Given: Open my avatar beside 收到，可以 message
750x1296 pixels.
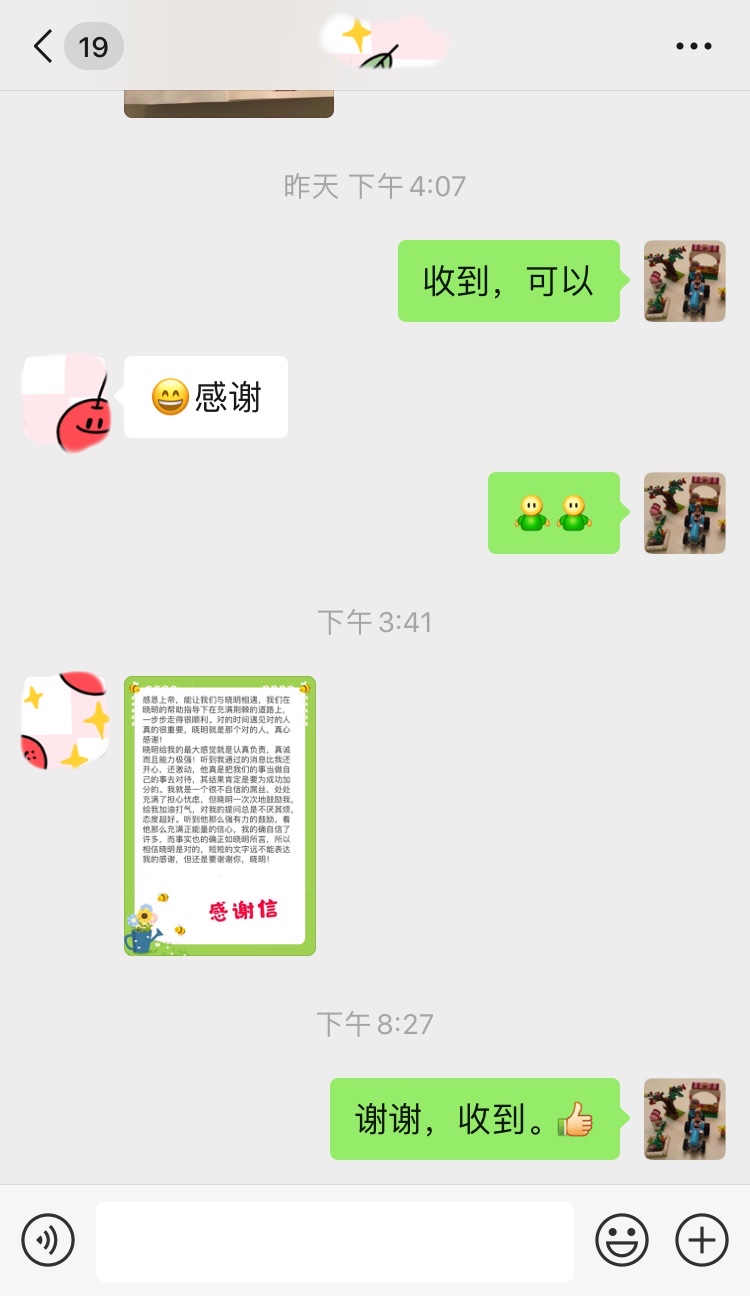Looking at the screenshot, I should (685, 281).
